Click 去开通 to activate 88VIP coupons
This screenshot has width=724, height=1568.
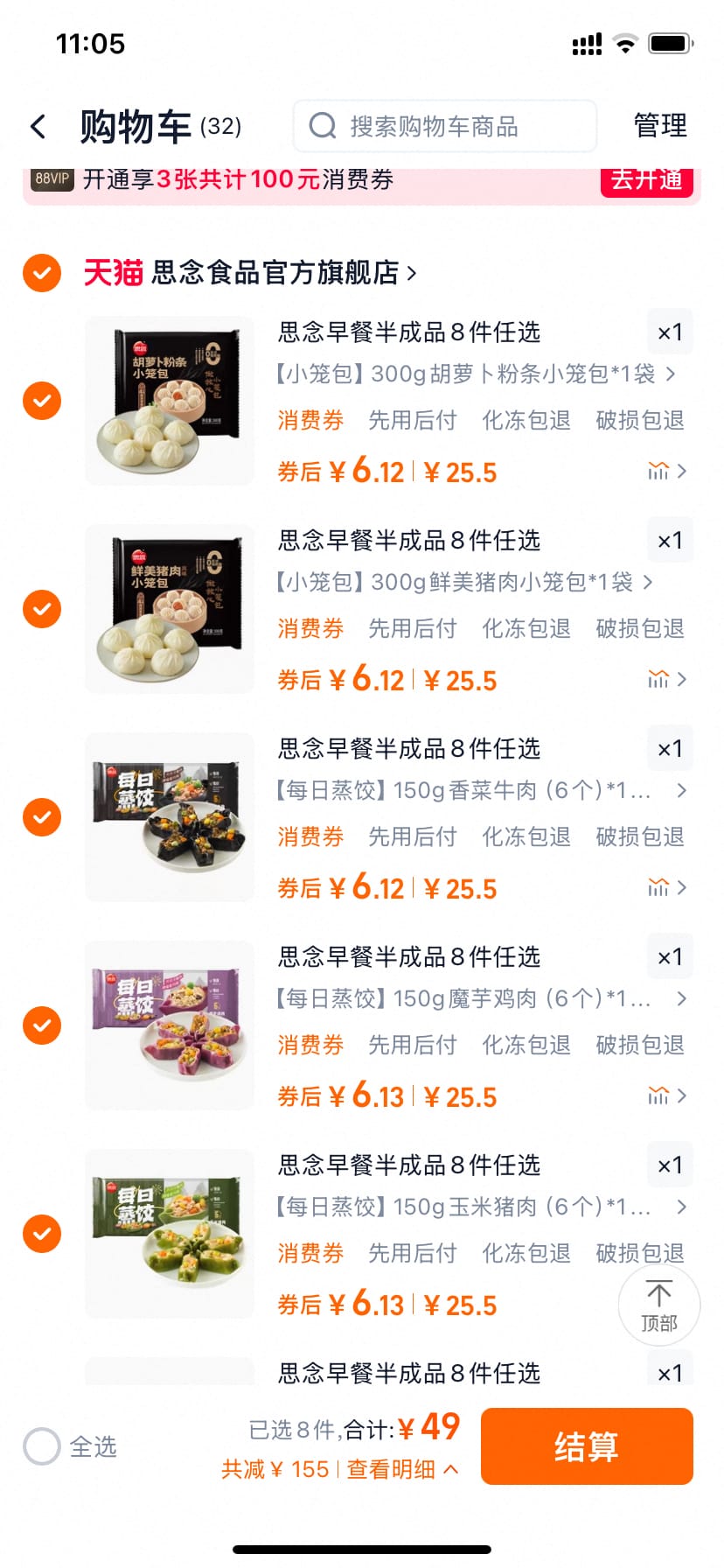pyautogui.click(x=647, y=179)
